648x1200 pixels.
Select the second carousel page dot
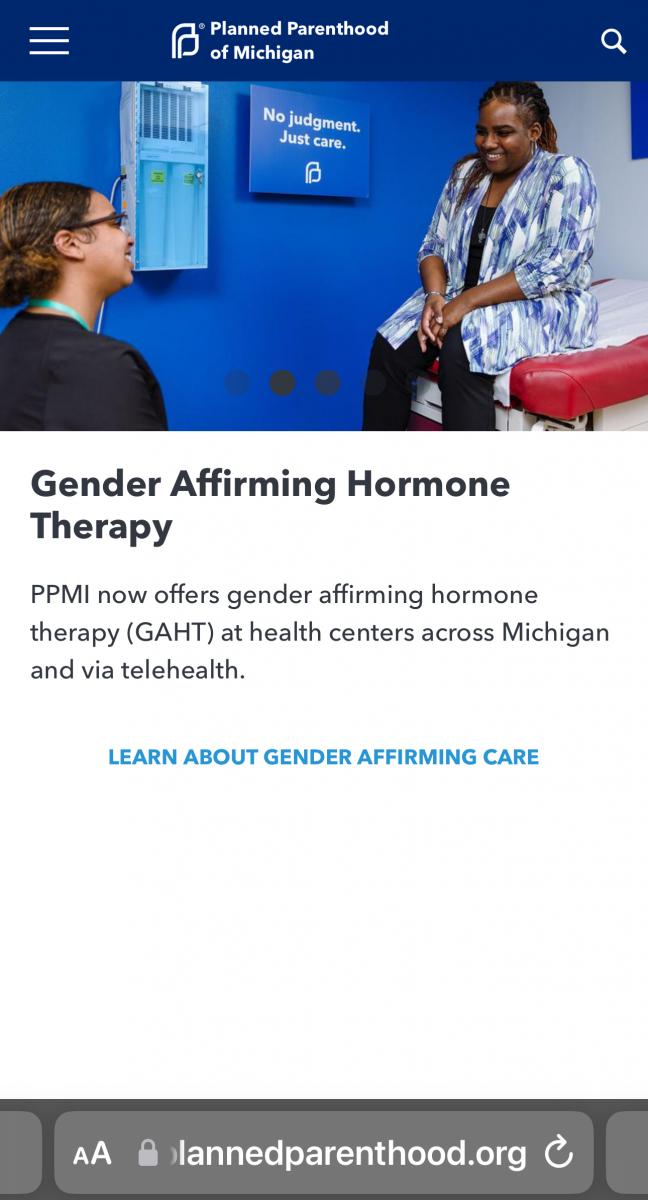283,383
